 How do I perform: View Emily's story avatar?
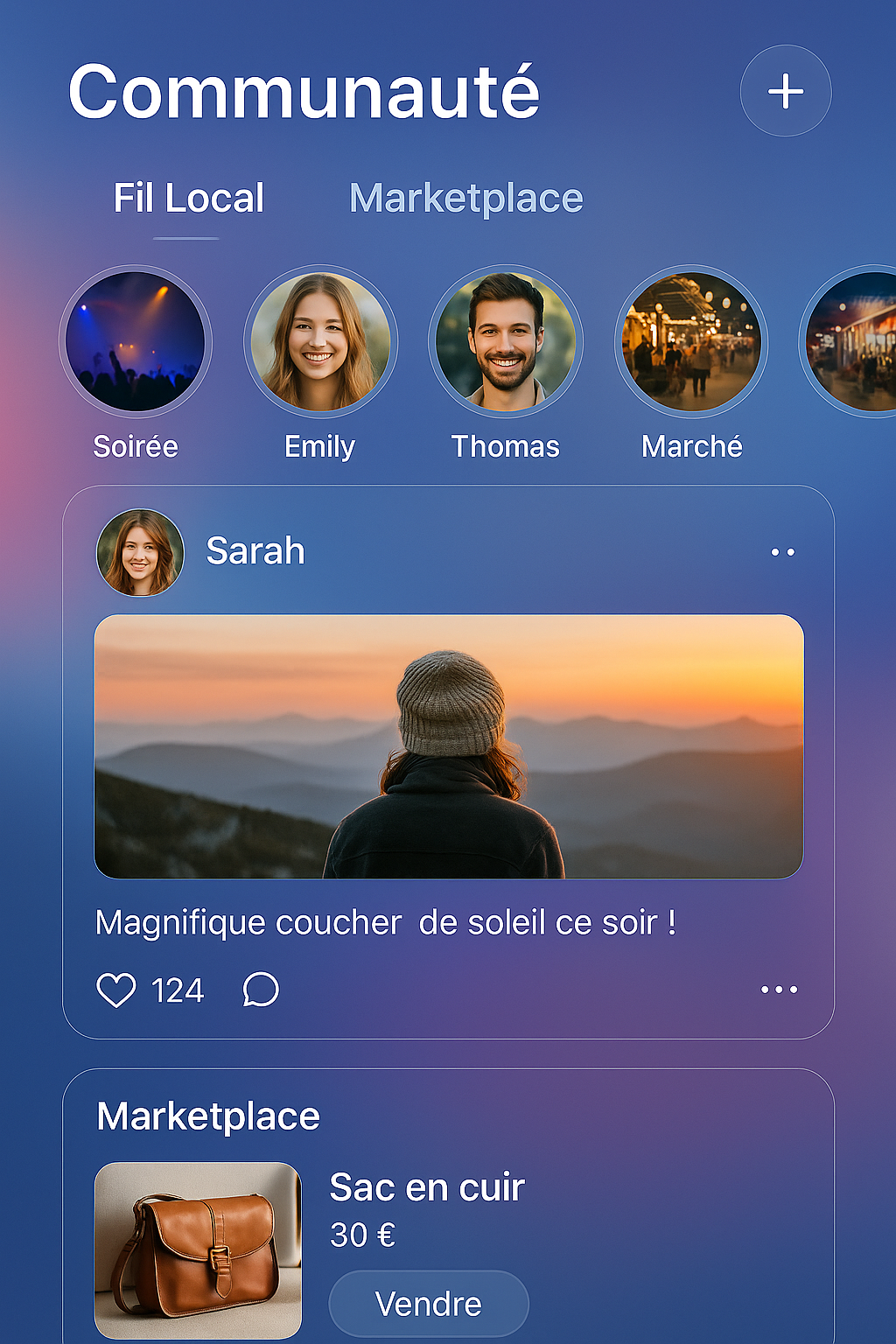[320, 343]
